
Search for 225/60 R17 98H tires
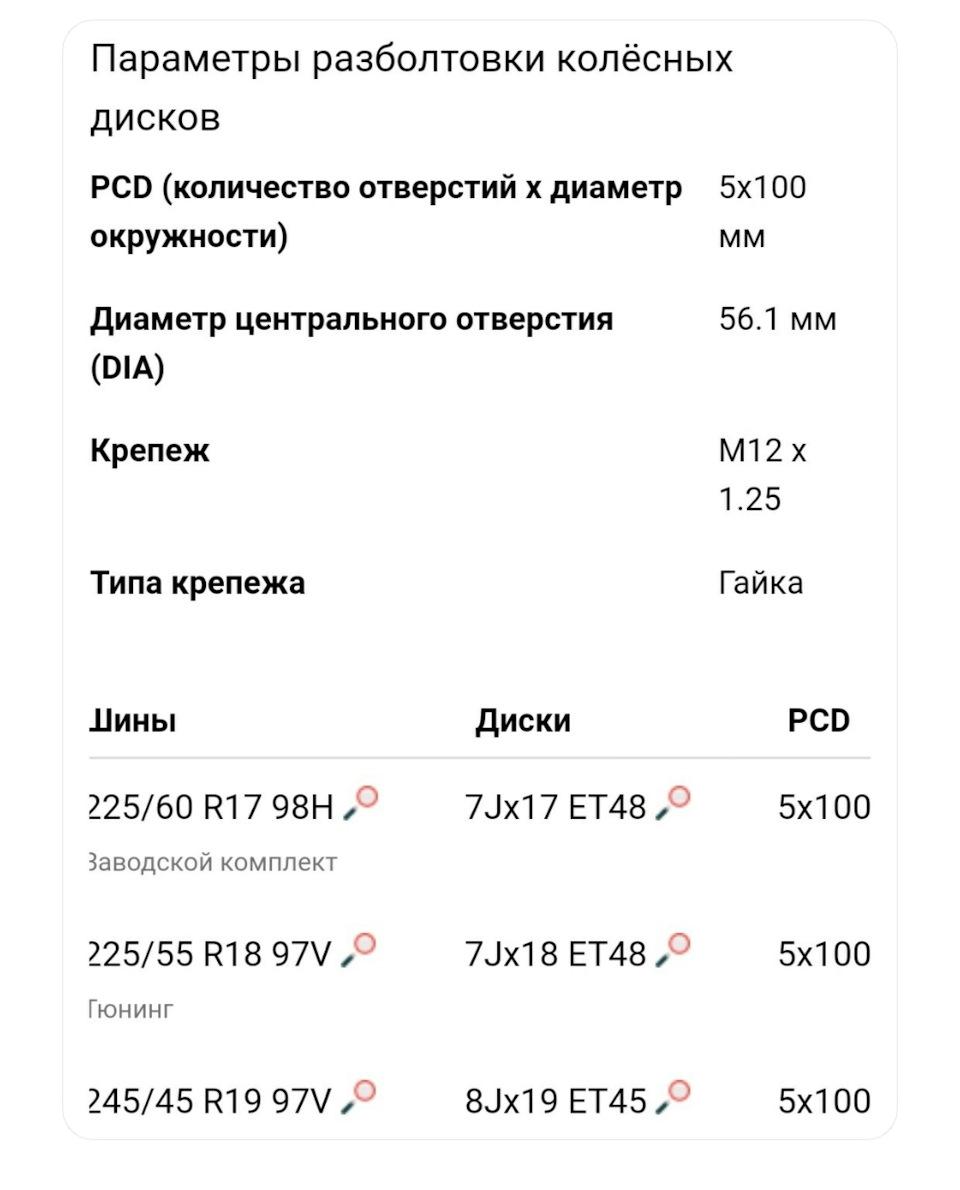(361, 804)
